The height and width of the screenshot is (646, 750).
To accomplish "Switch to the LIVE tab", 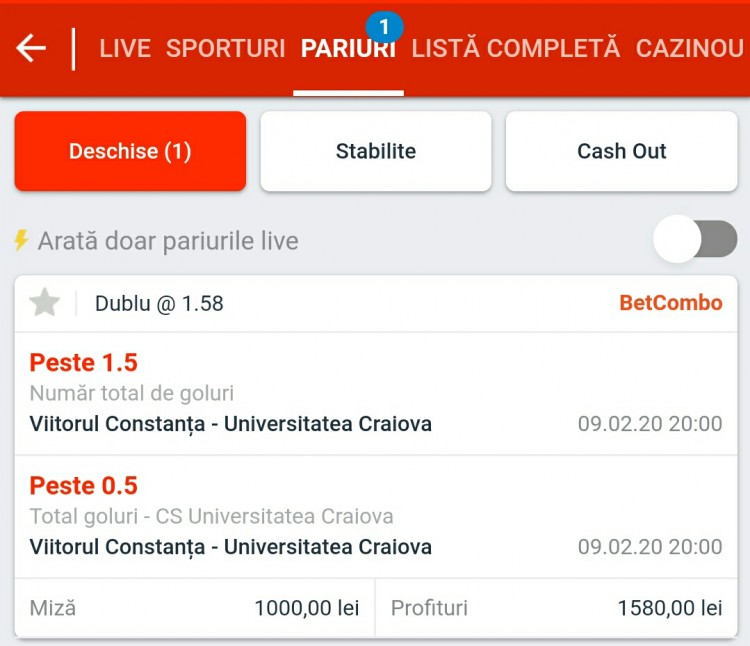I will [125, 49].
